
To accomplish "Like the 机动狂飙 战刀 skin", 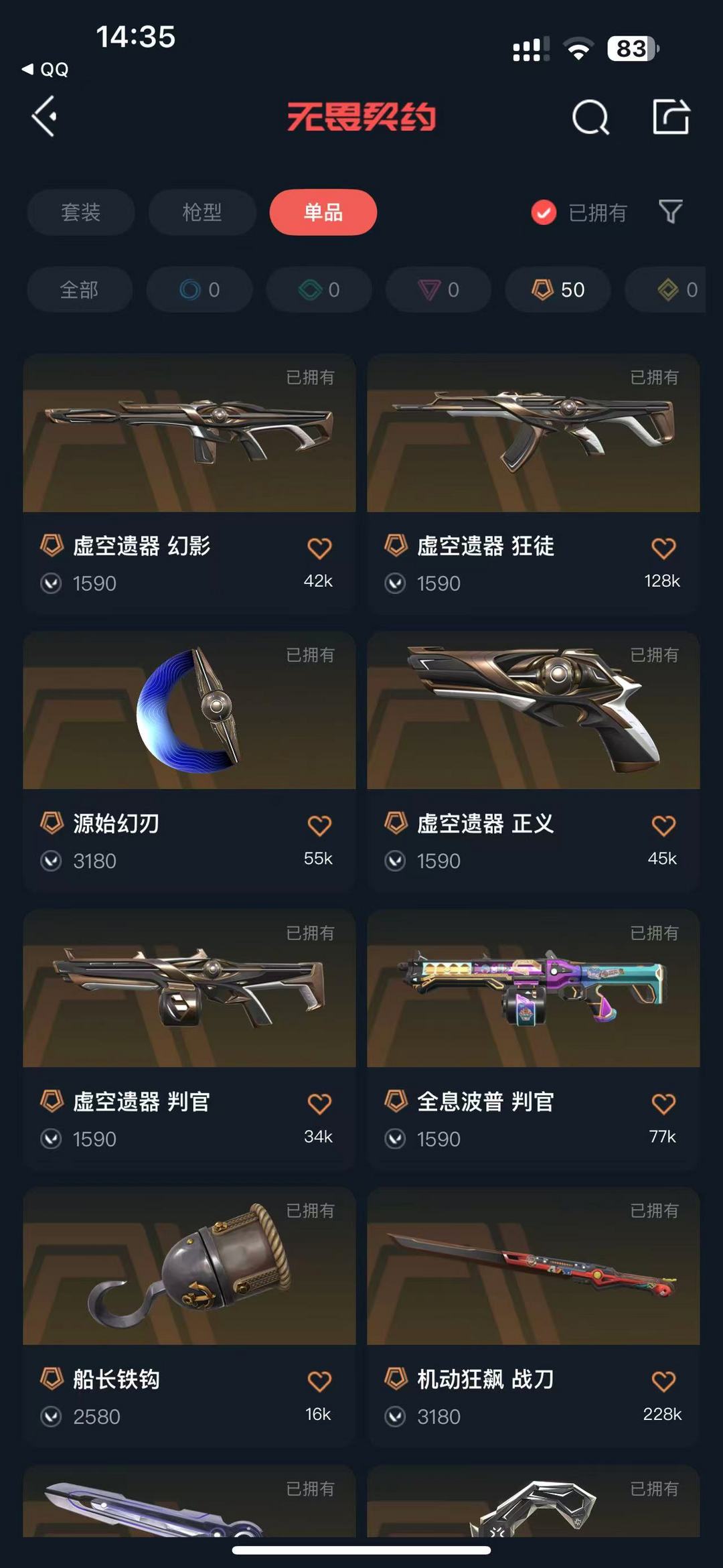I will [x=663, y=1381].
